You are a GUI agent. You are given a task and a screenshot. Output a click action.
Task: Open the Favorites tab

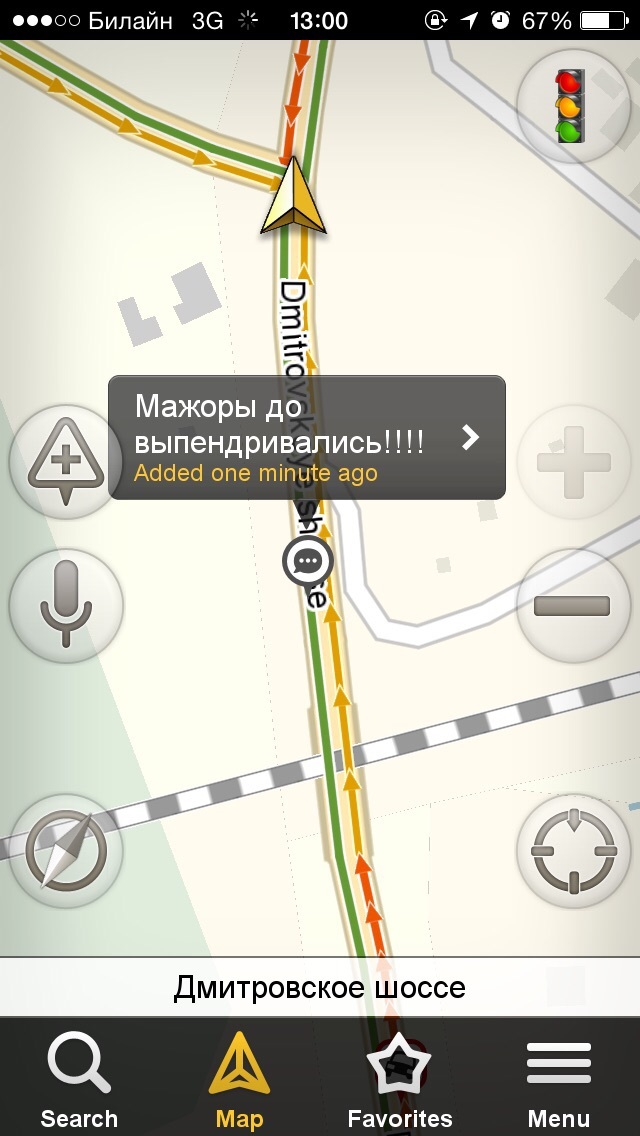click(x=399, y=1082)
